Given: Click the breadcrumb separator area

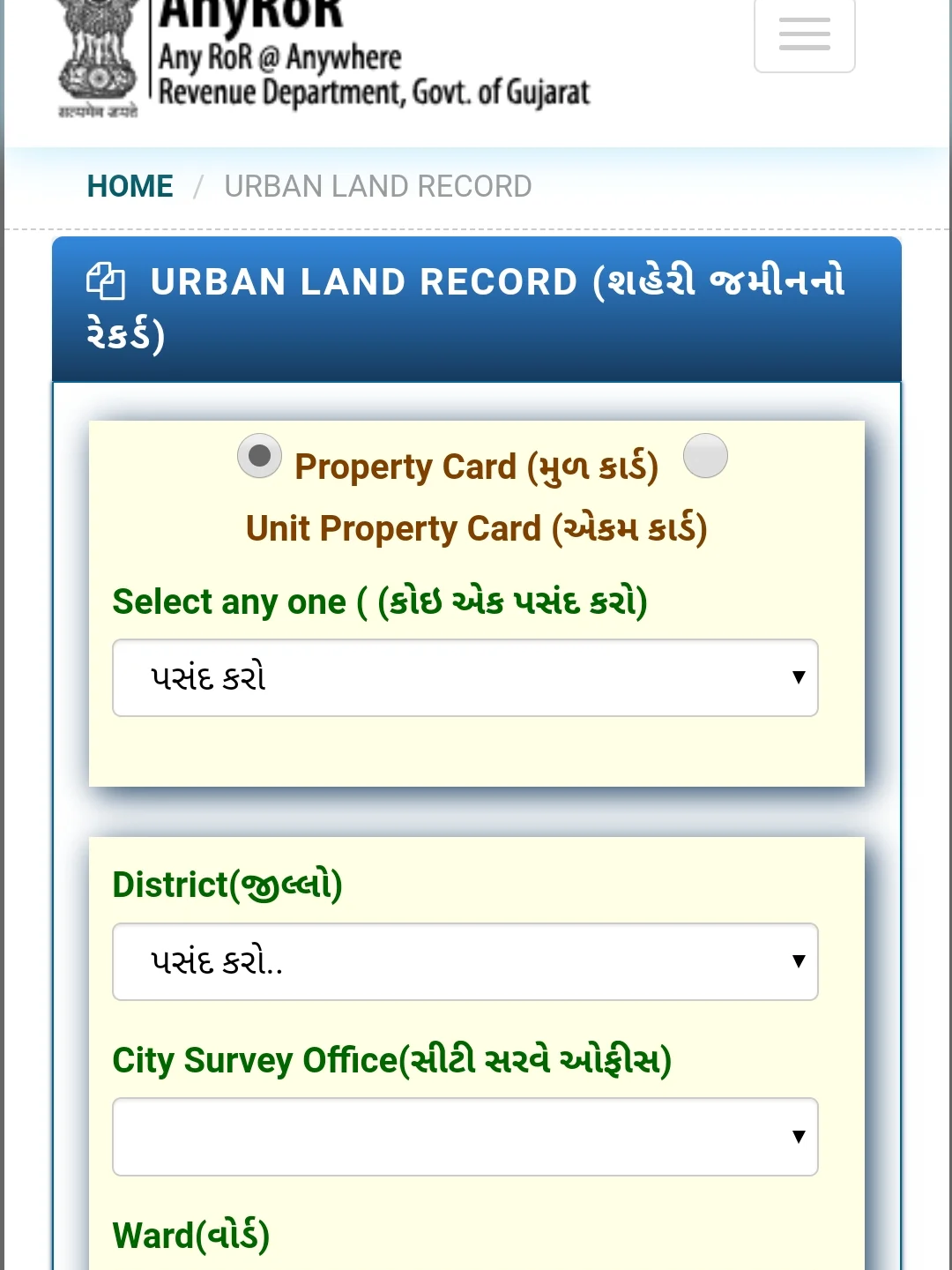Looking at the screenshot, I should 196,186.
